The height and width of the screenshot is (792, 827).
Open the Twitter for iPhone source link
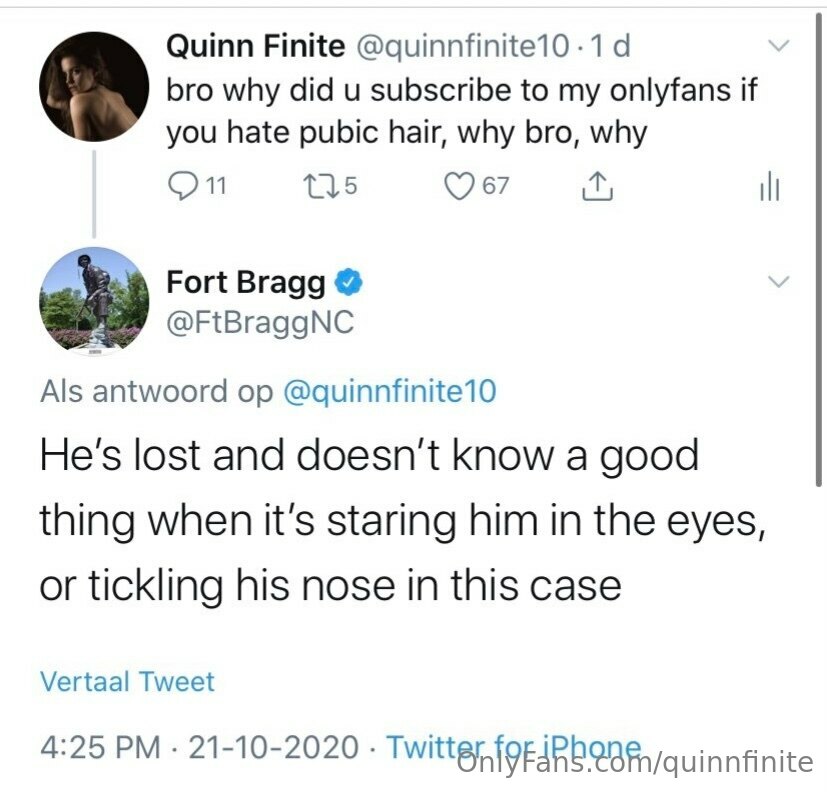click(x=512, y=746)
